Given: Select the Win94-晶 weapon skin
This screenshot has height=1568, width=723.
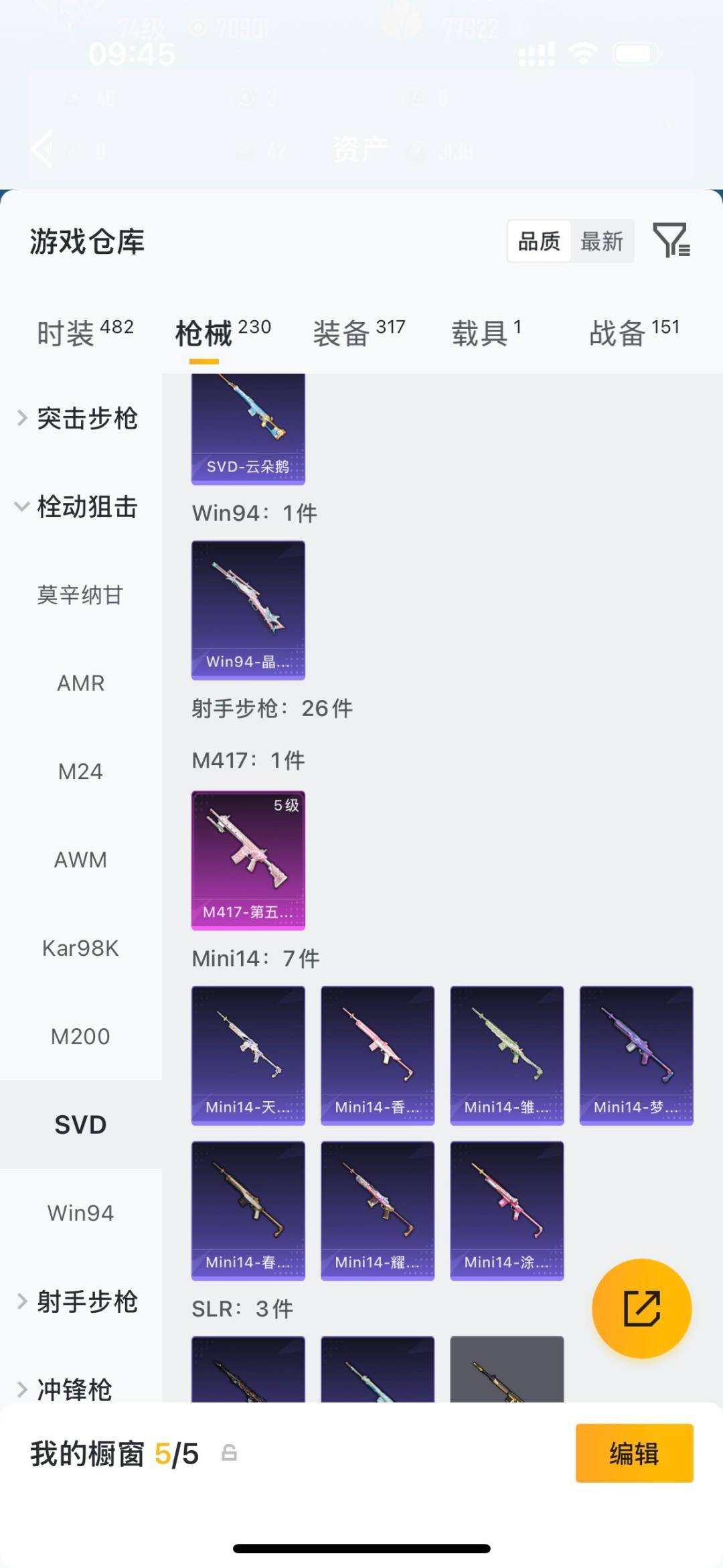Looking at the screenshot, I should (248, 610).
